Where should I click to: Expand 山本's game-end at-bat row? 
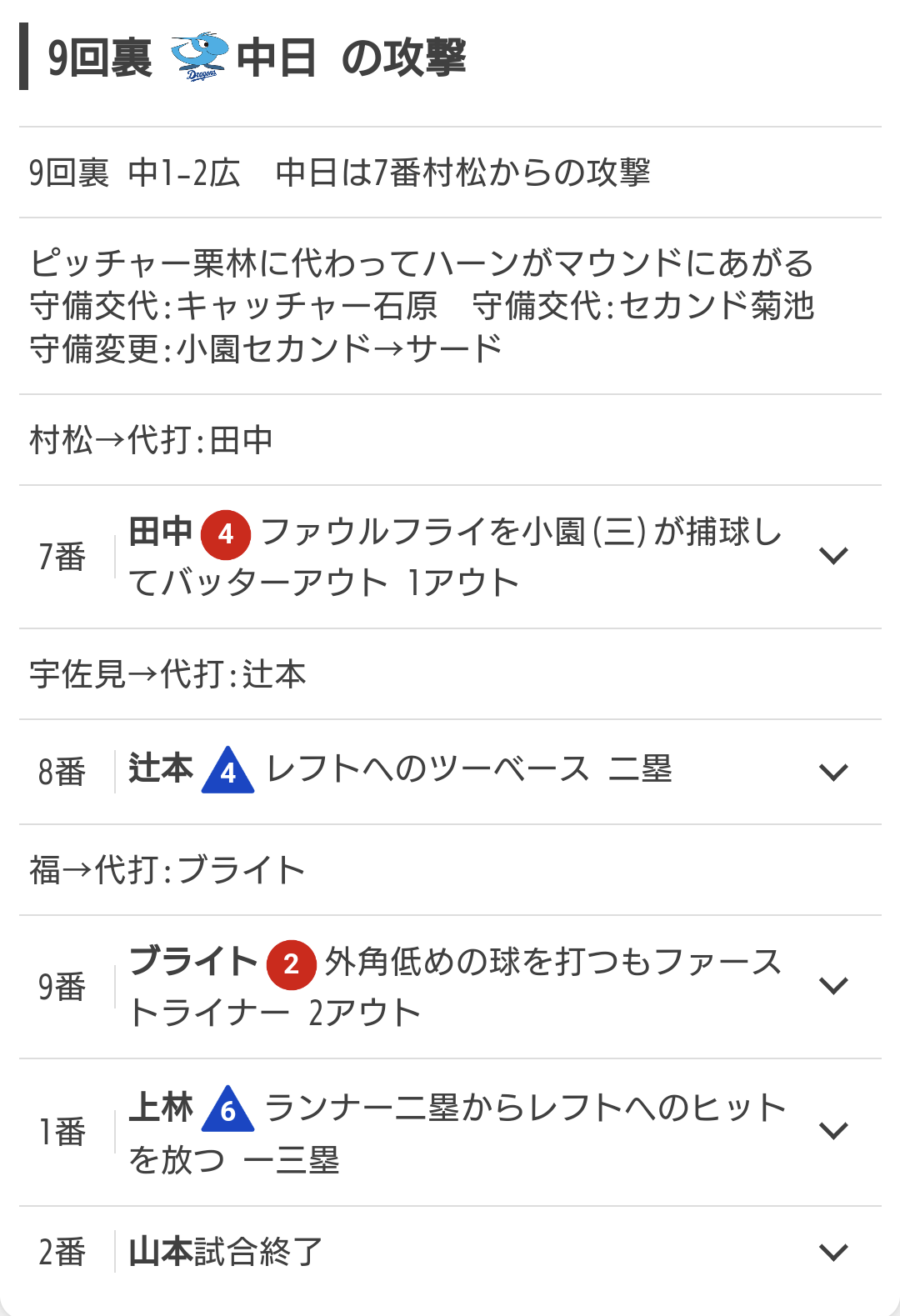click(833, 1252)
